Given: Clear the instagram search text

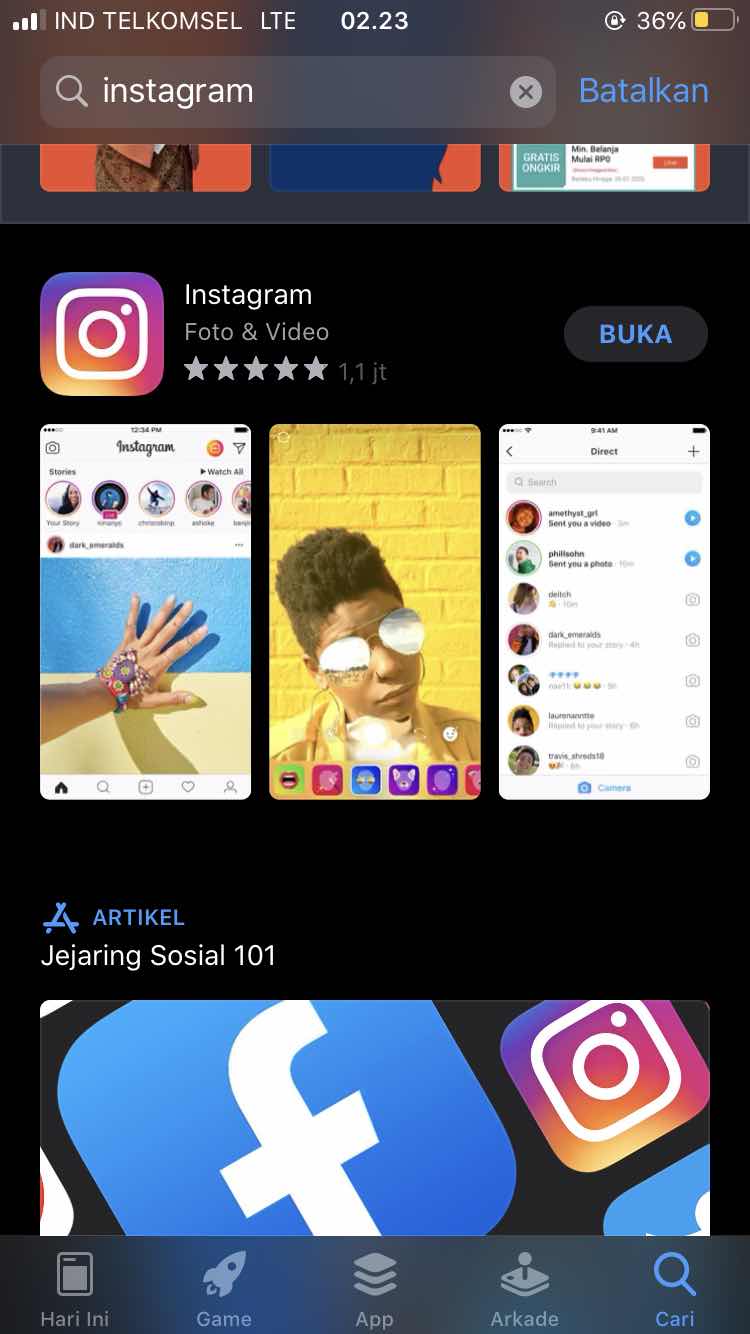Looking at the screenshot, I should (525, 92).
